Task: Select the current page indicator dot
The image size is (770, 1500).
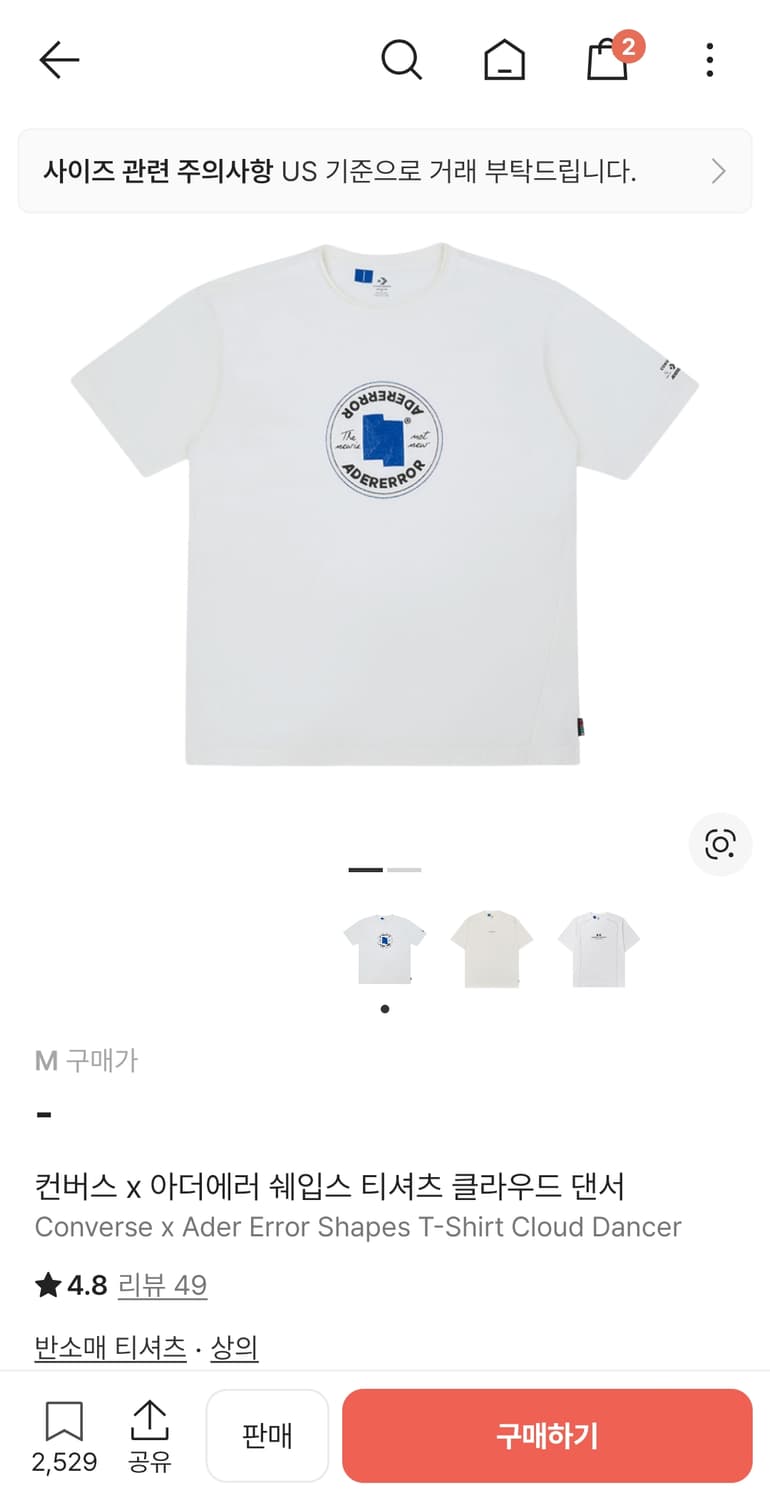Action: click(384, 1009)
